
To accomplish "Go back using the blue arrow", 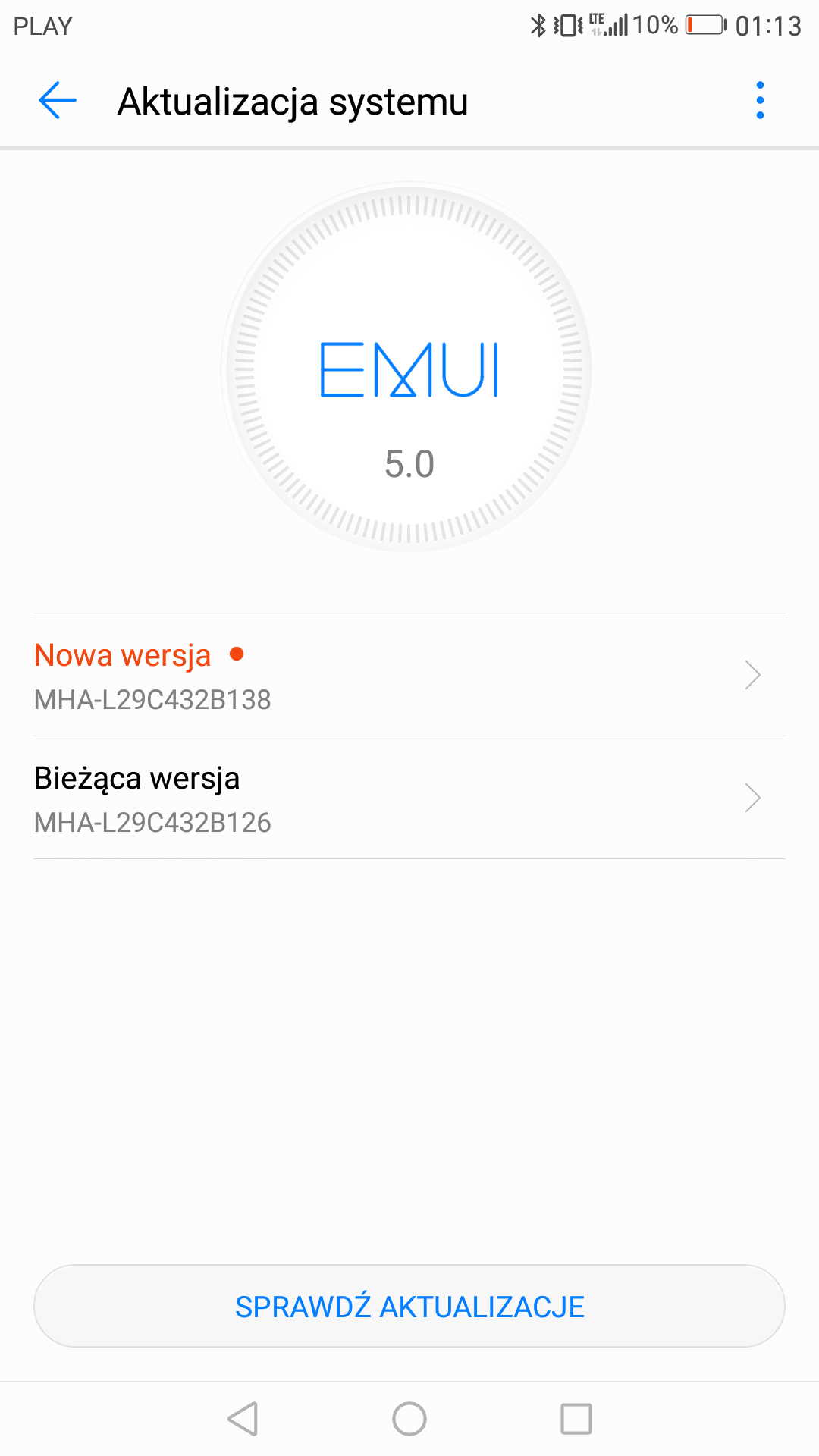I will click(58, 100).
